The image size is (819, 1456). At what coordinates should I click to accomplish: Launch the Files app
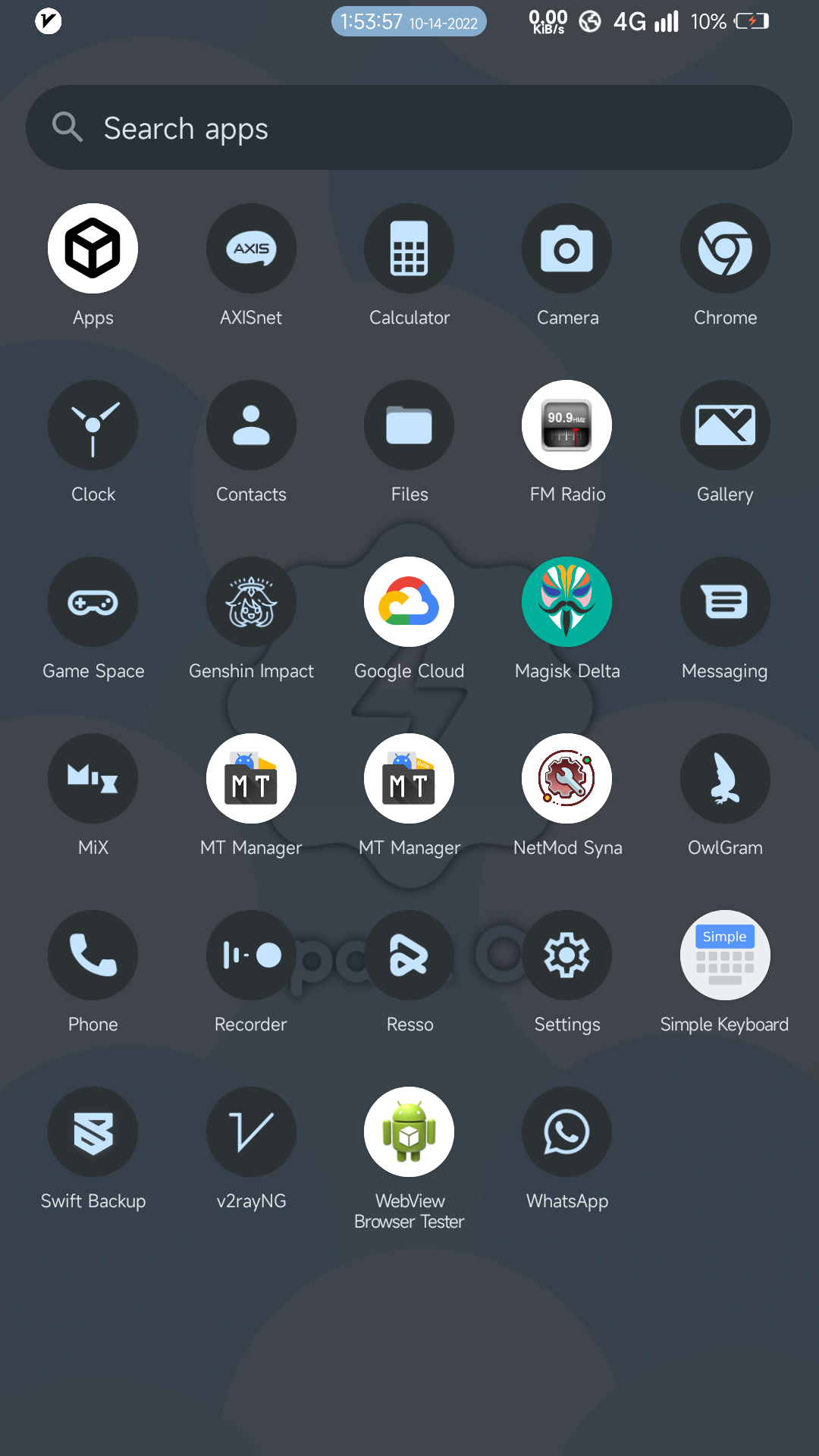(409, 425)
